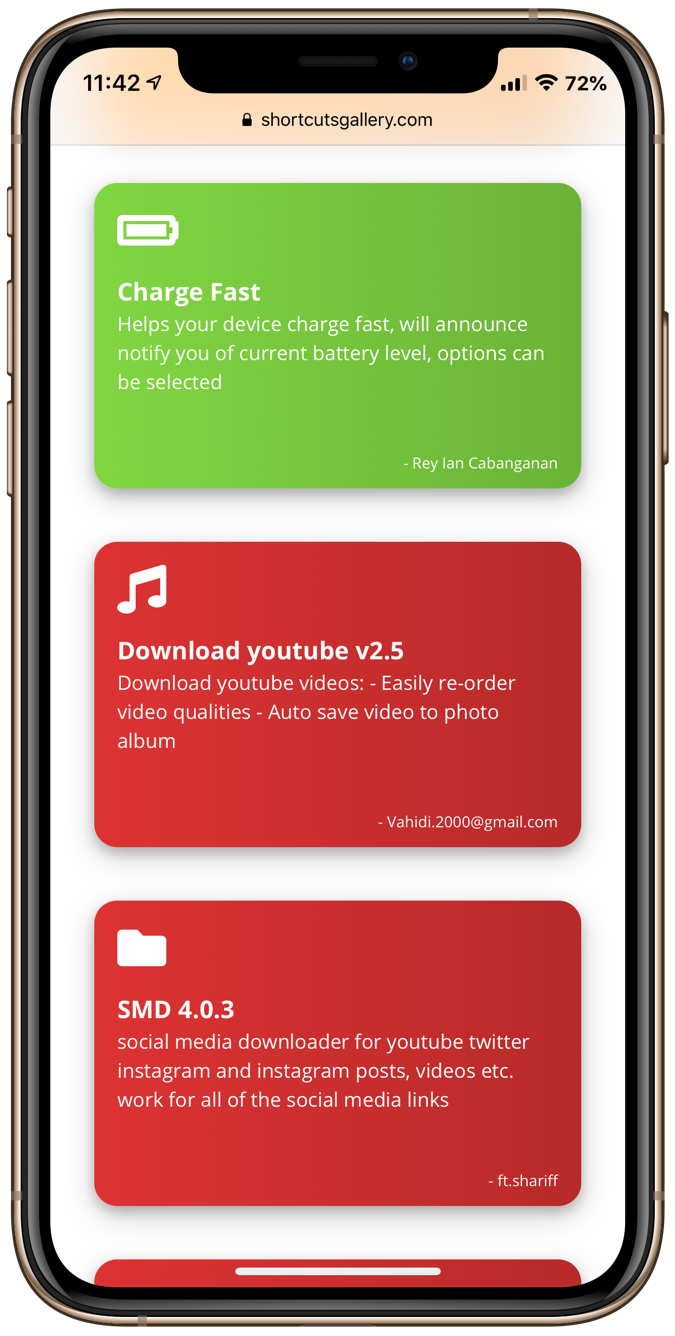
Task: Open the Charge Fast shortcut card
Action: (x=337, y=335)
